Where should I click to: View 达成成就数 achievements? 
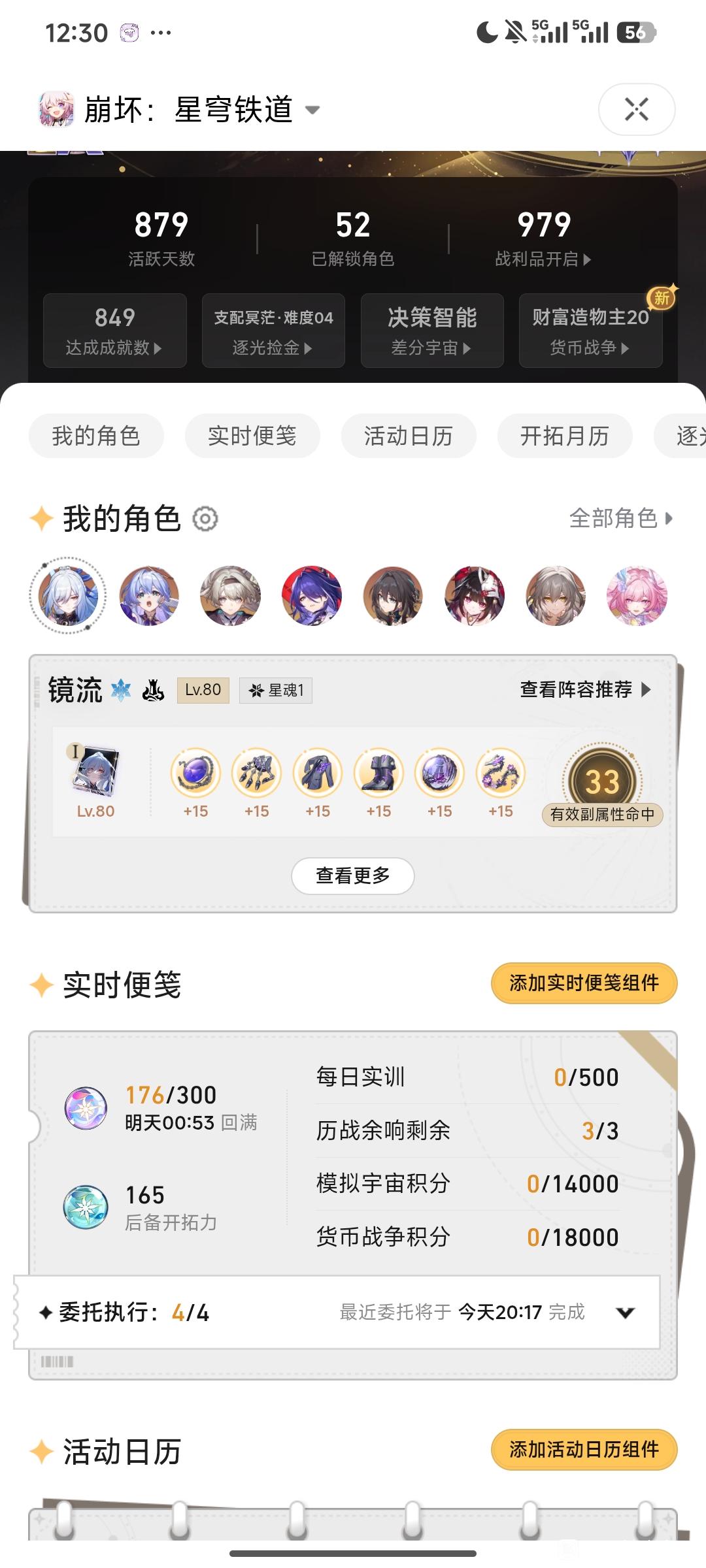tap(115, 331)
